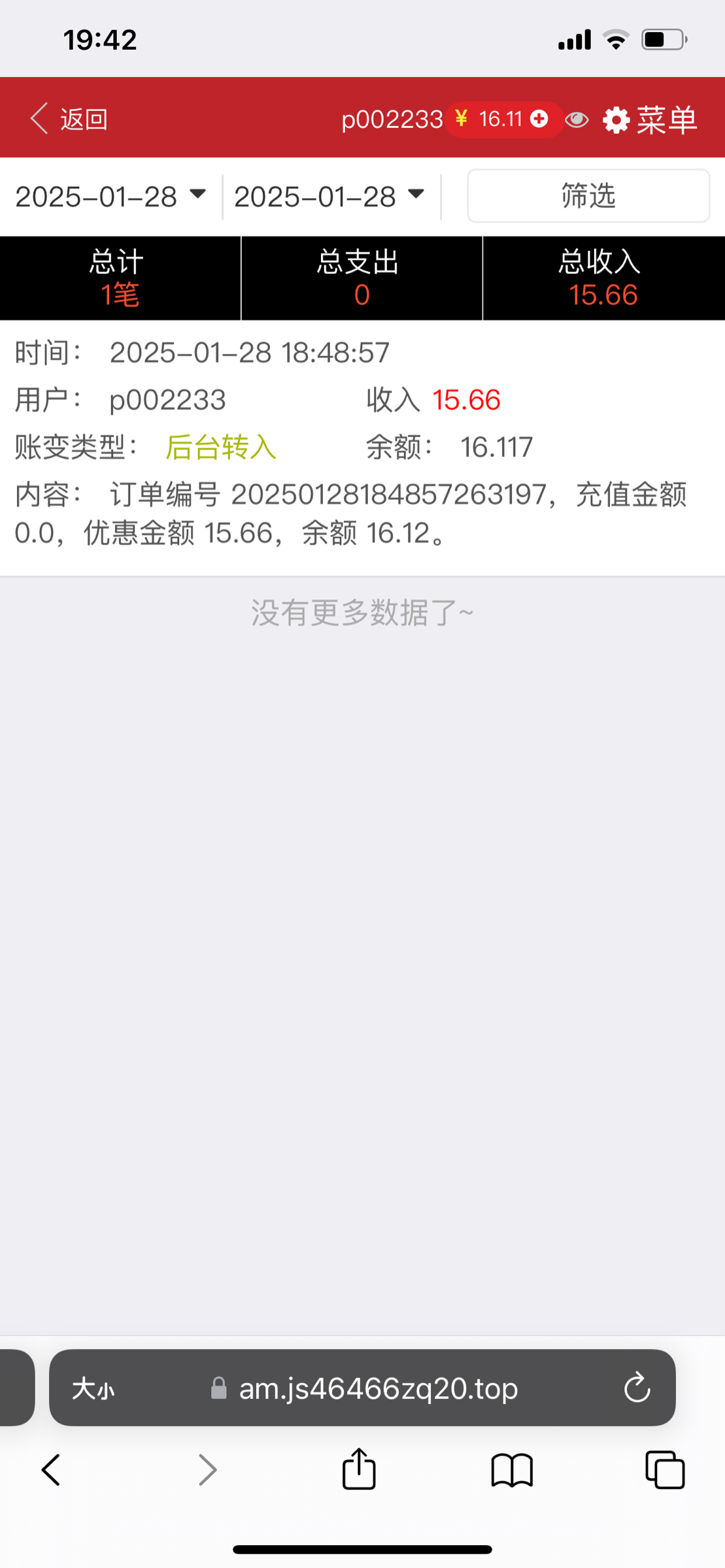Toggle balance visibility eye icon
The image size is (725, 1568).
pos(577,120)
